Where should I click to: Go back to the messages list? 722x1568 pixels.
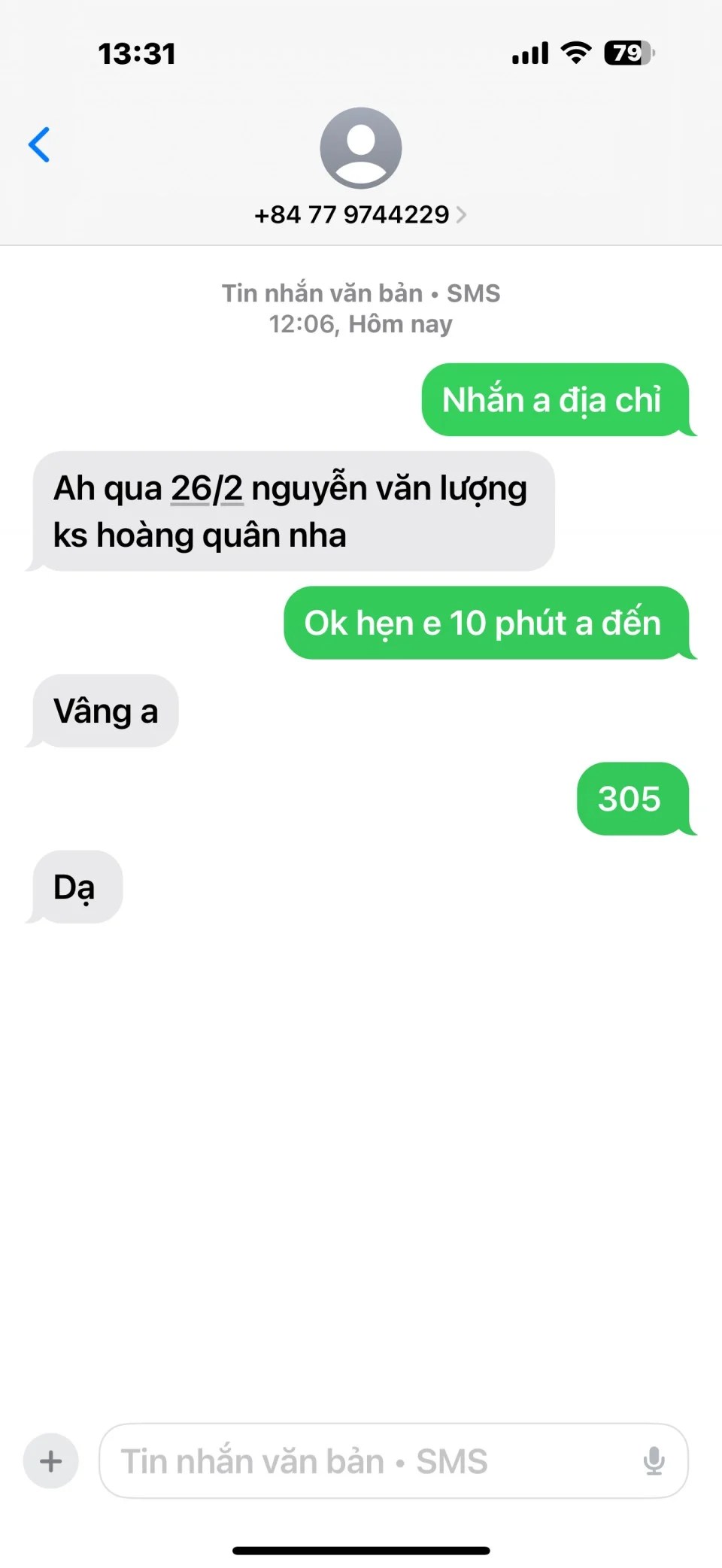click(39, 144)
